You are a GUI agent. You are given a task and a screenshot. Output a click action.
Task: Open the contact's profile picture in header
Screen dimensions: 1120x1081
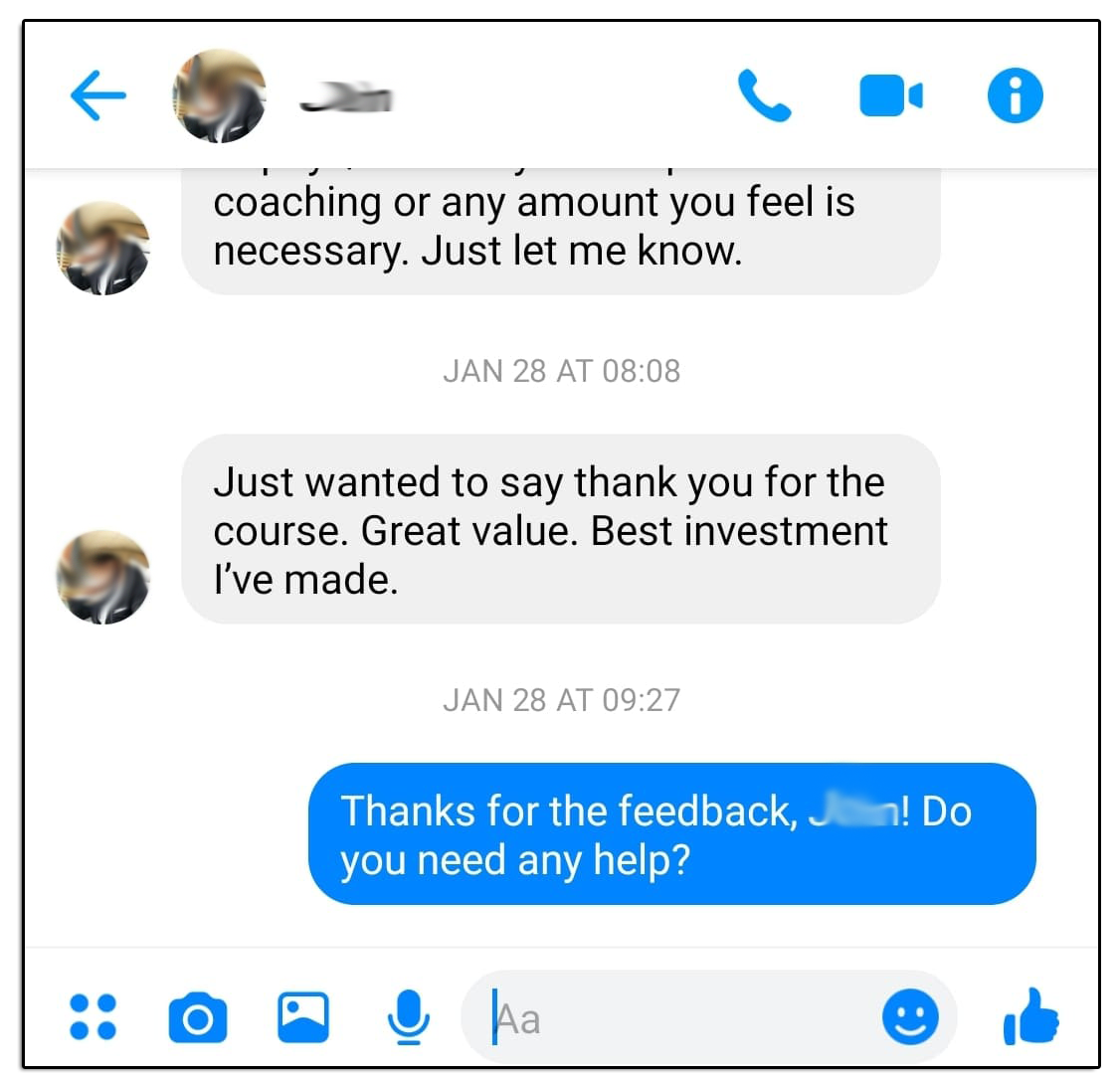[220, 96]
